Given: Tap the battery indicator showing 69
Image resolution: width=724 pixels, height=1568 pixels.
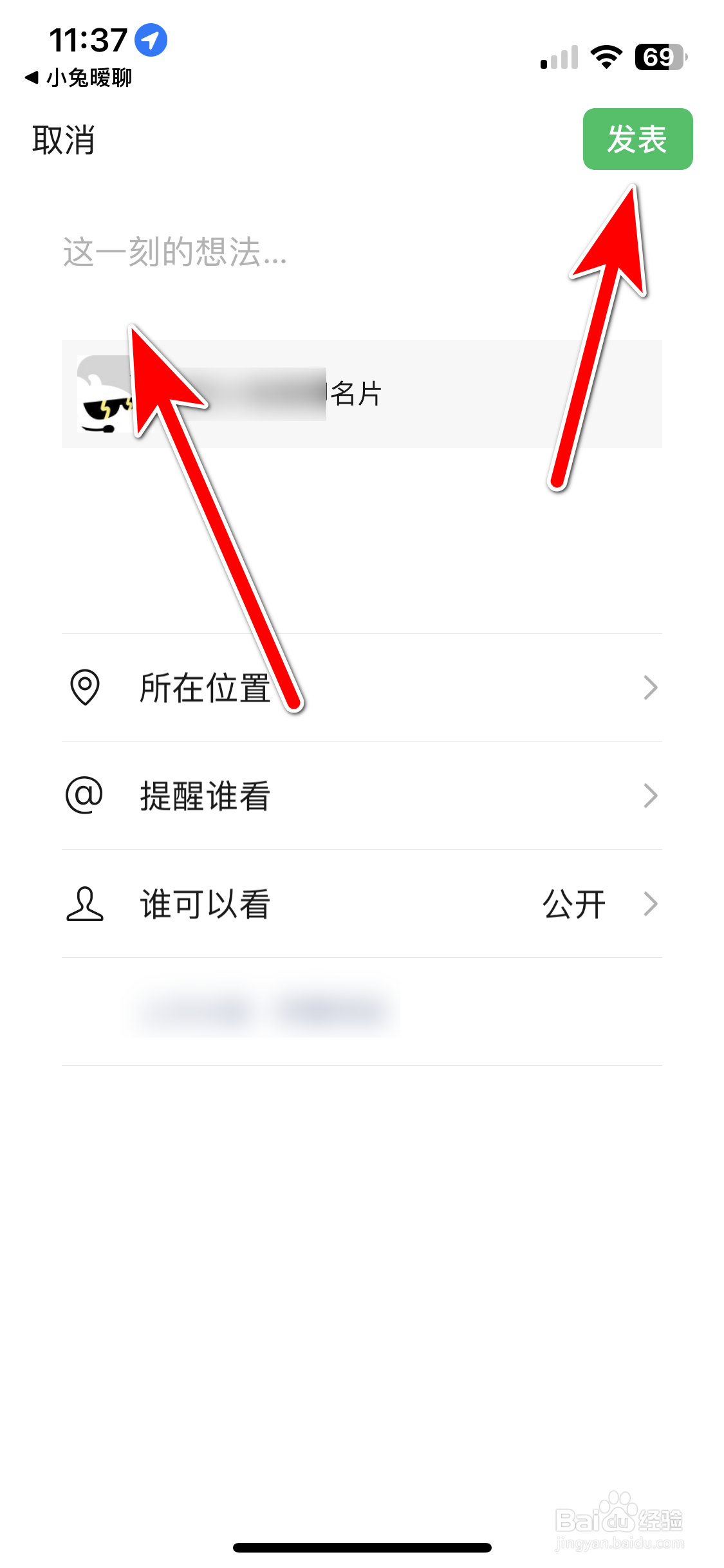Looking at the screenshot, I should [x=656, y=57].
